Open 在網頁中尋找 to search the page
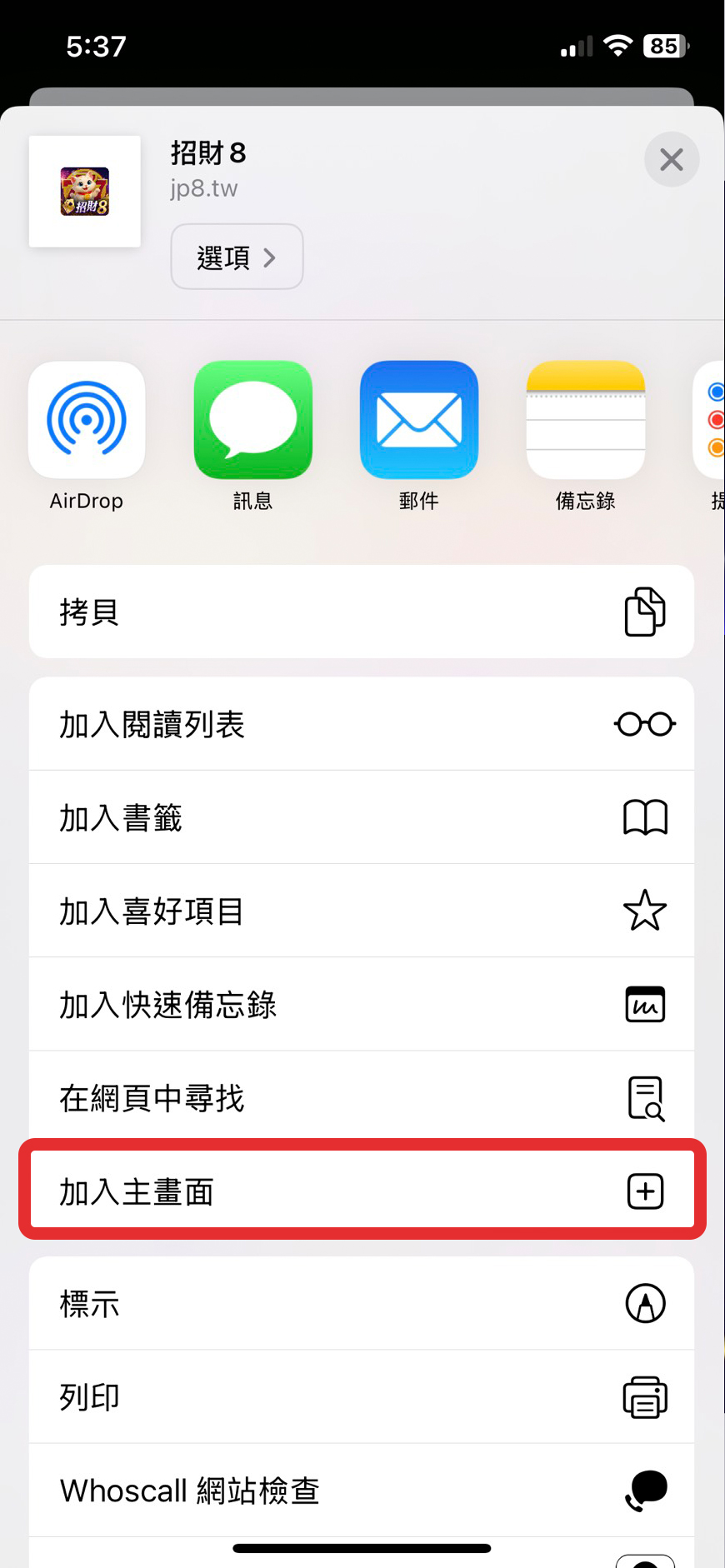 (x=362, y=1097)
